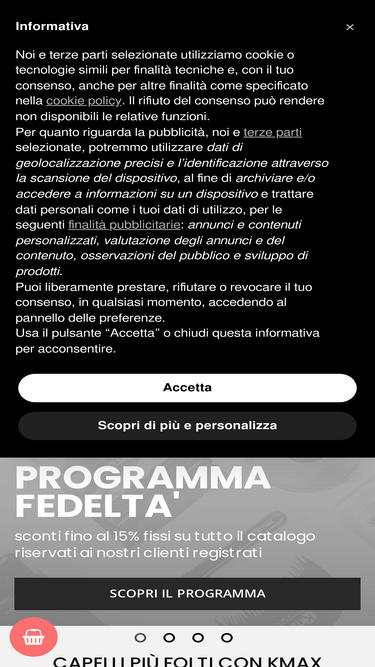Close the Informativa cookie dialog
The image size is (375, 667).
tap(349, 27)
